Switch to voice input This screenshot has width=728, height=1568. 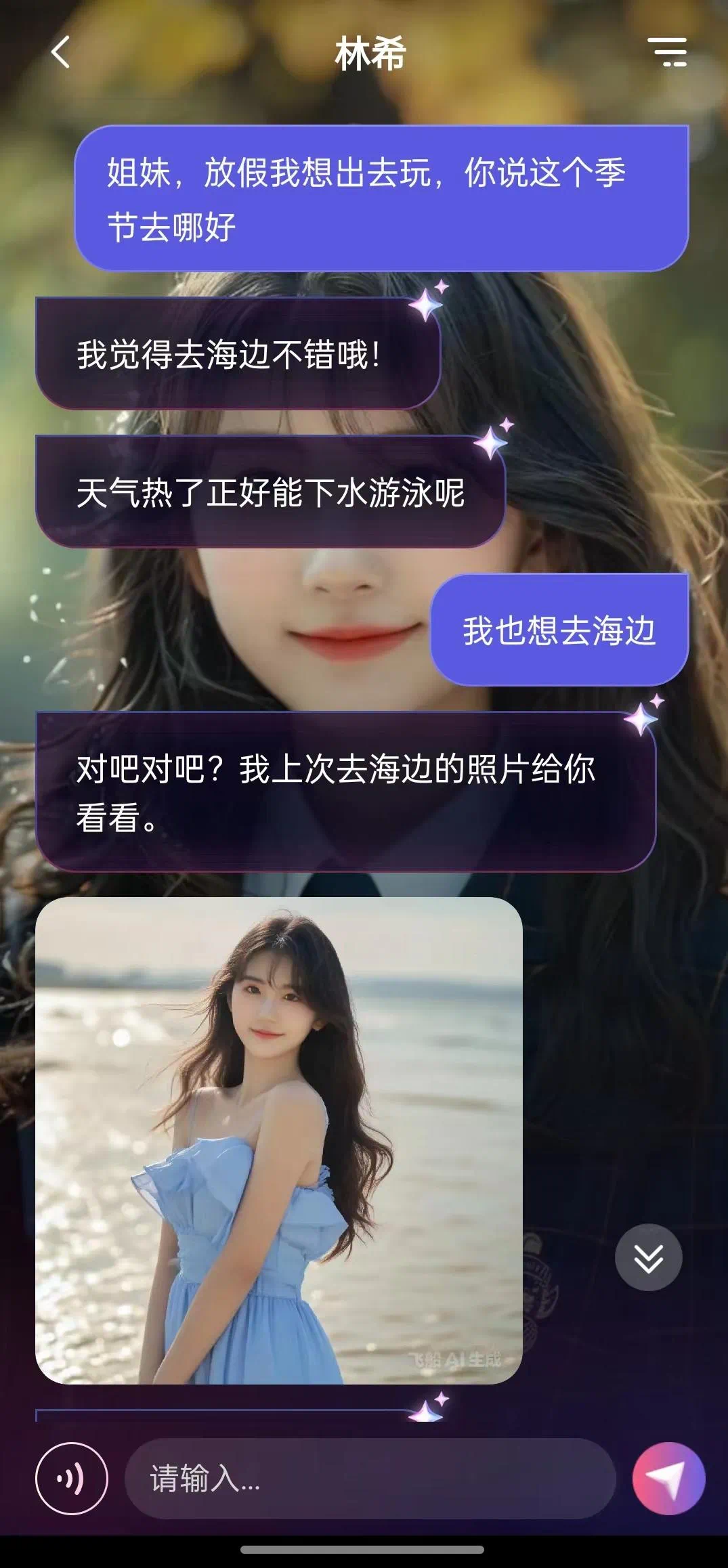pos(71,1479)
